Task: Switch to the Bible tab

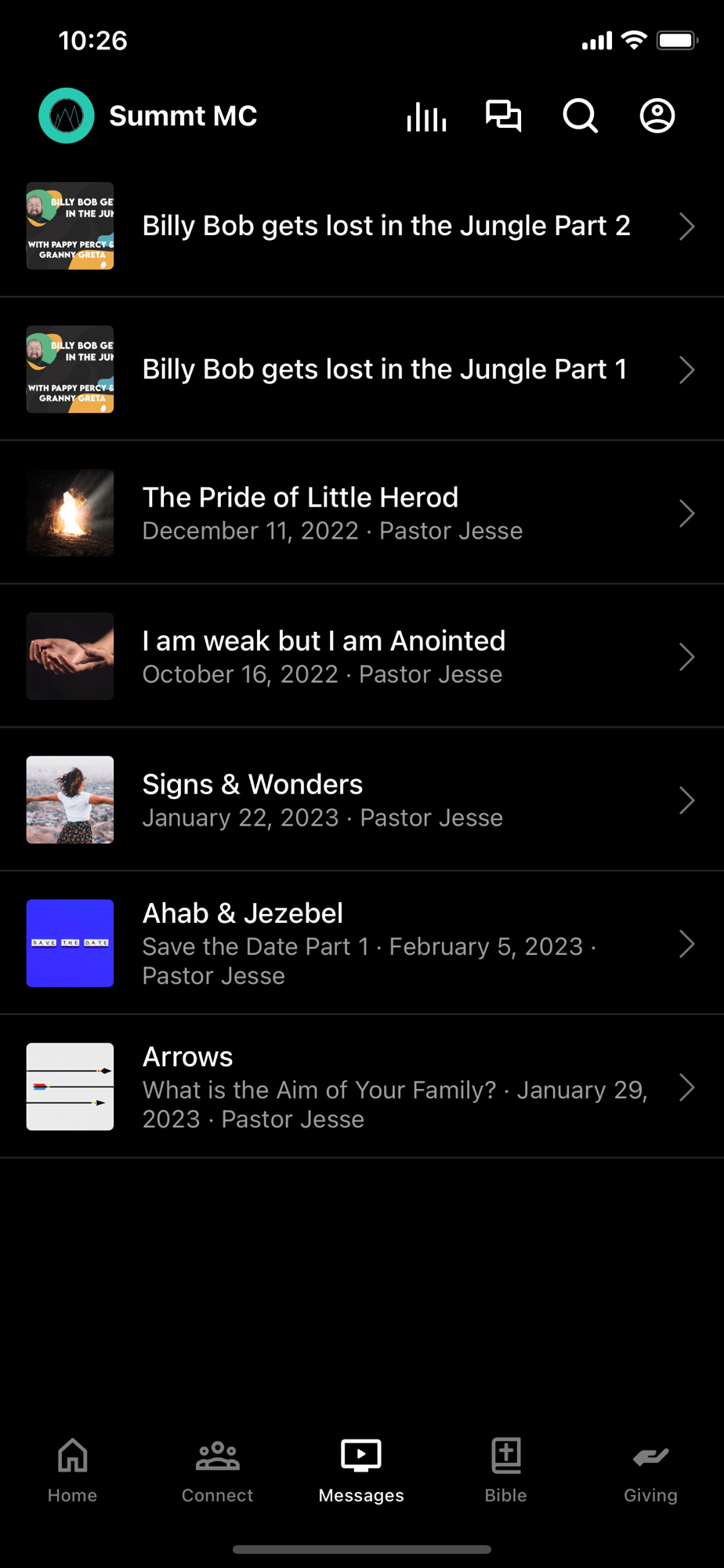Action: pos(505,1470)
